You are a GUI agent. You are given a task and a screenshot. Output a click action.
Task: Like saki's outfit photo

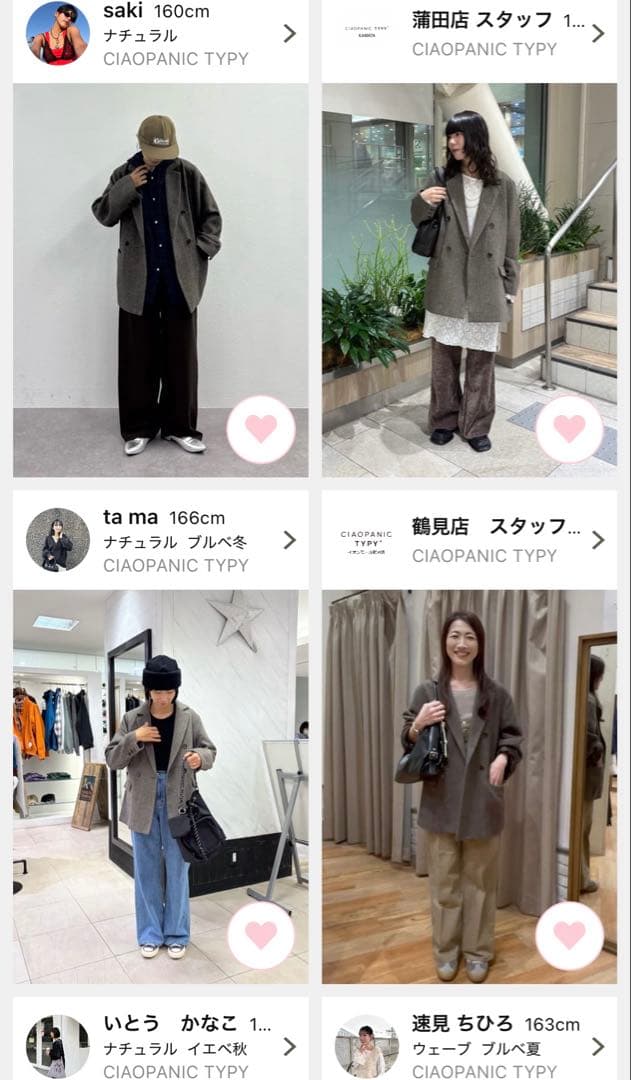[261, 429]
